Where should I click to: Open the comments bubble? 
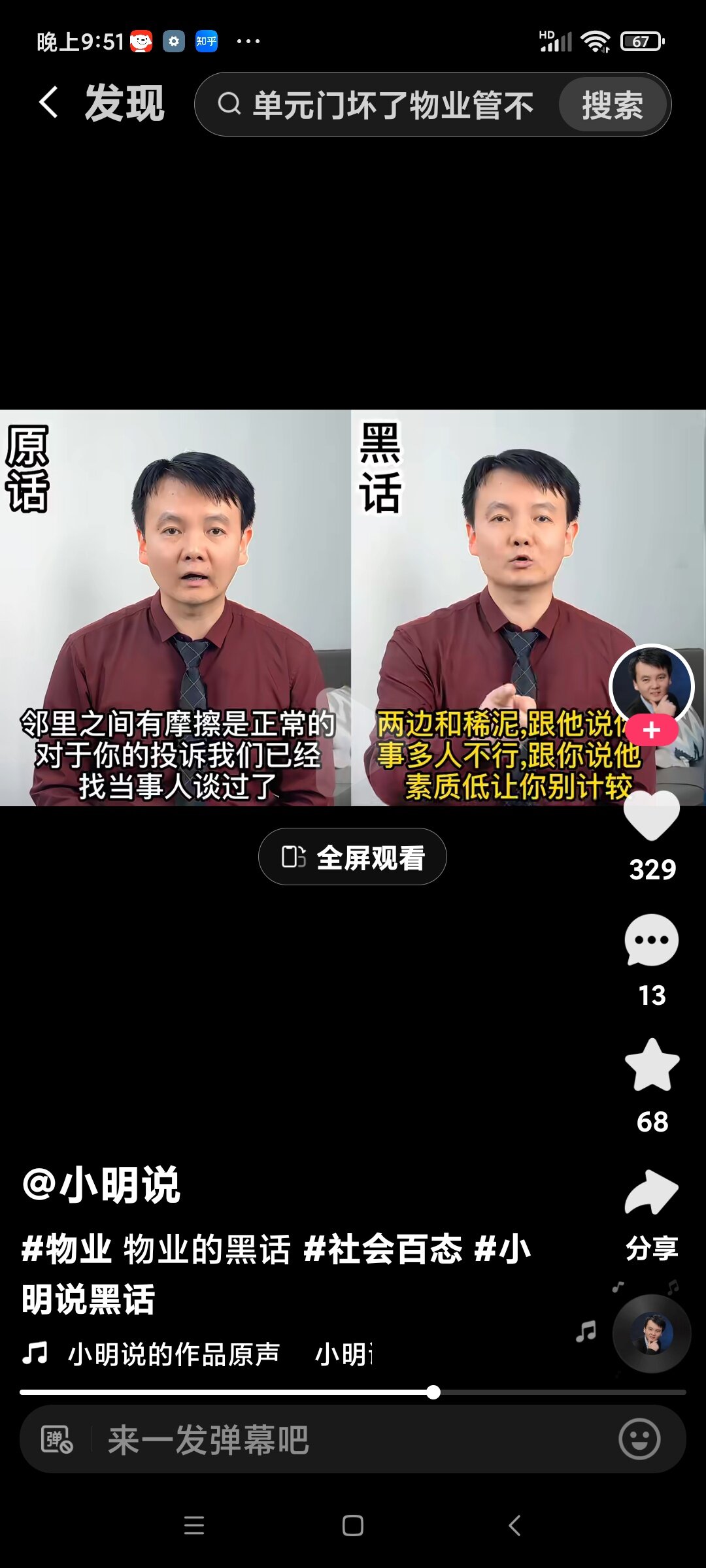[x=651, y=941]
